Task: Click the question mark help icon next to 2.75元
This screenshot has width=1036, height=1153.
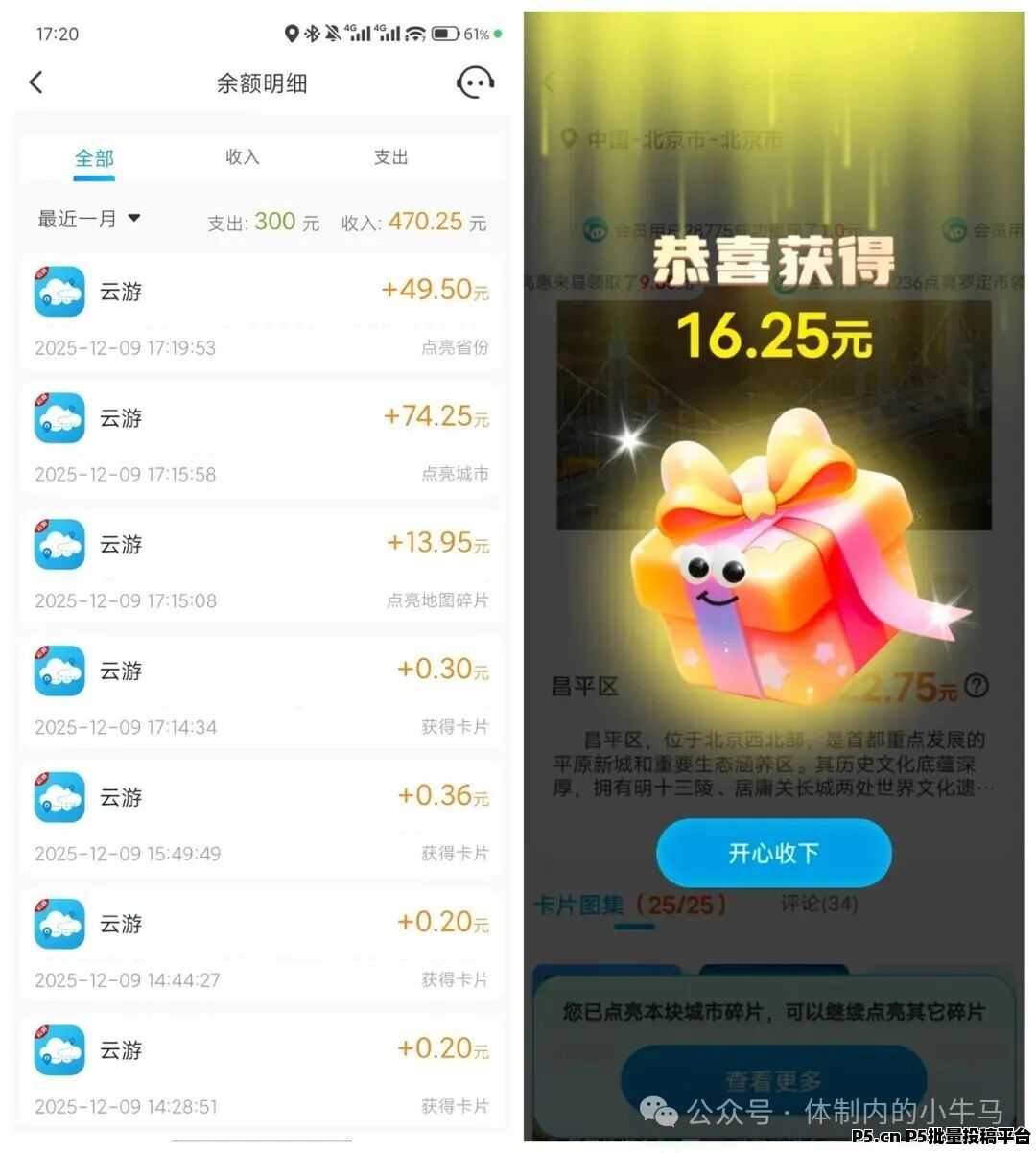Action: [977, 684]
